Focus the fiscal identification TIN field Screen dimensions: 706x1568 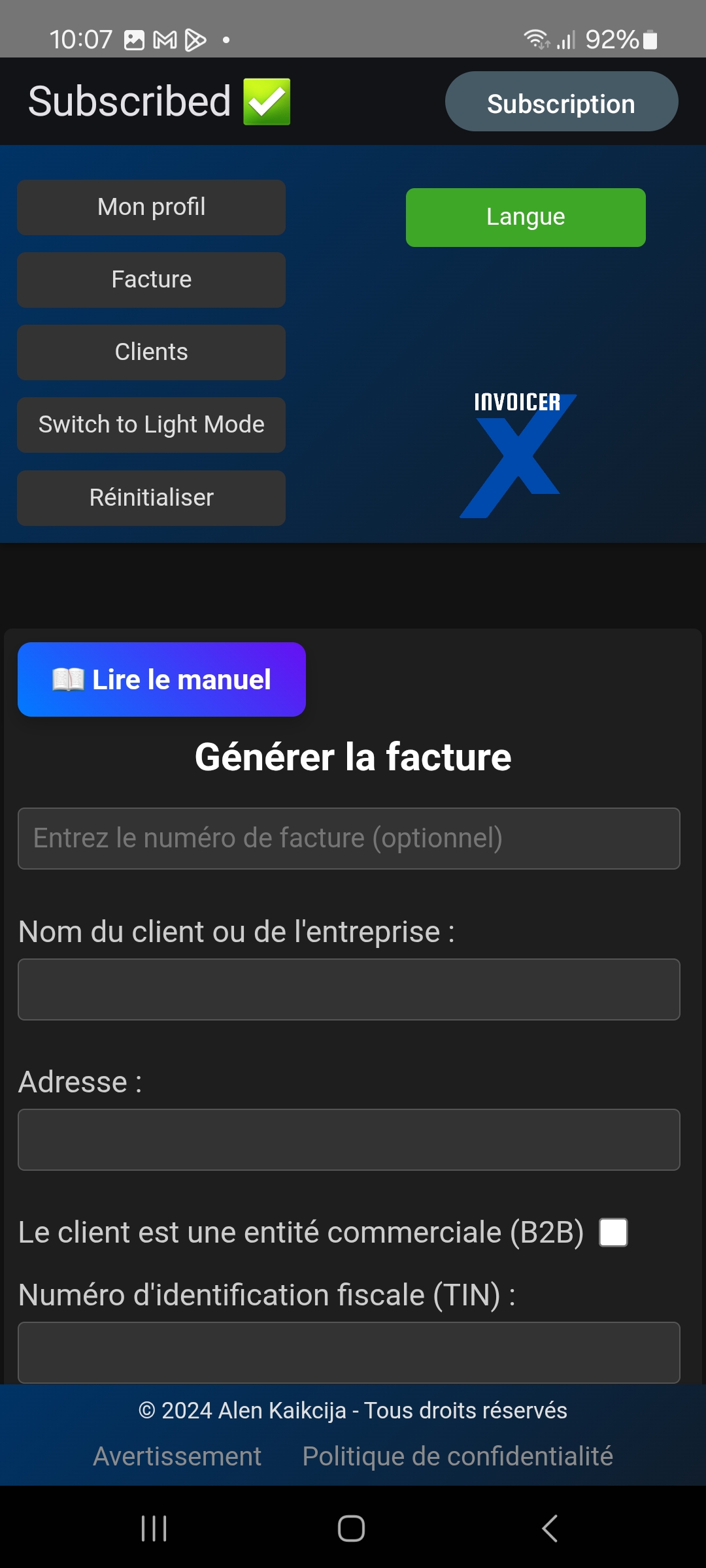click(348, 1351)
